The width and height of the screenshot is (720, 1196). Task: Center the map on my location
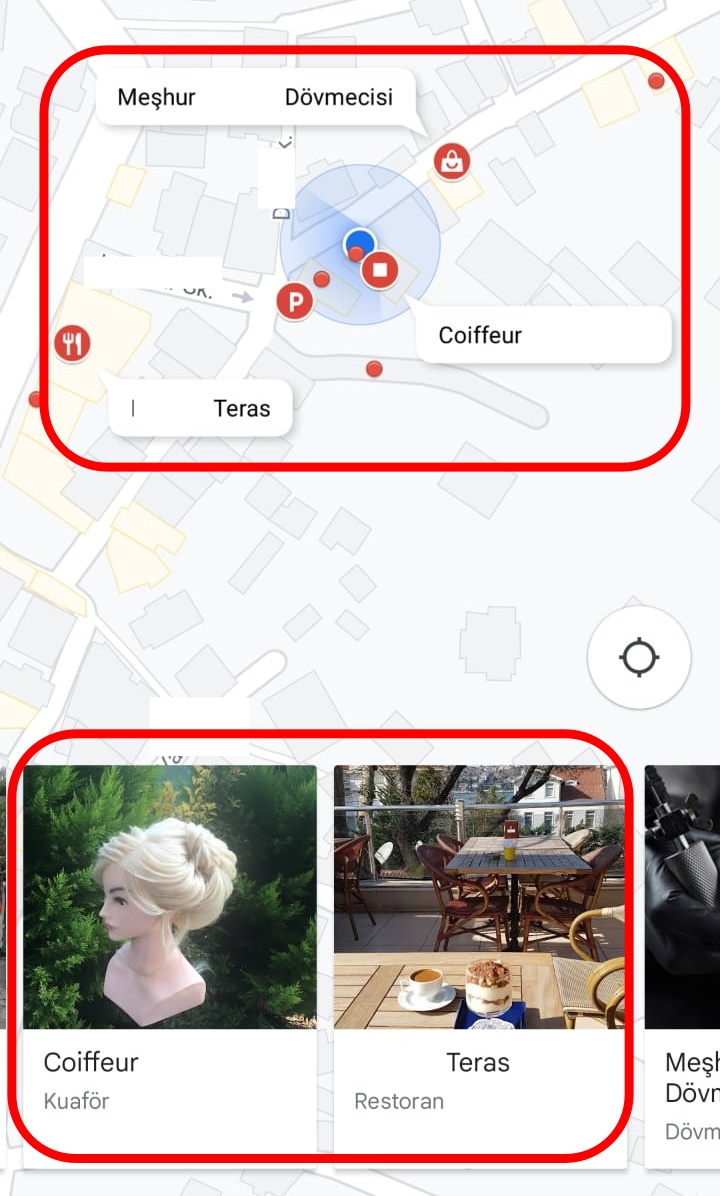click(x=639, y=658)
